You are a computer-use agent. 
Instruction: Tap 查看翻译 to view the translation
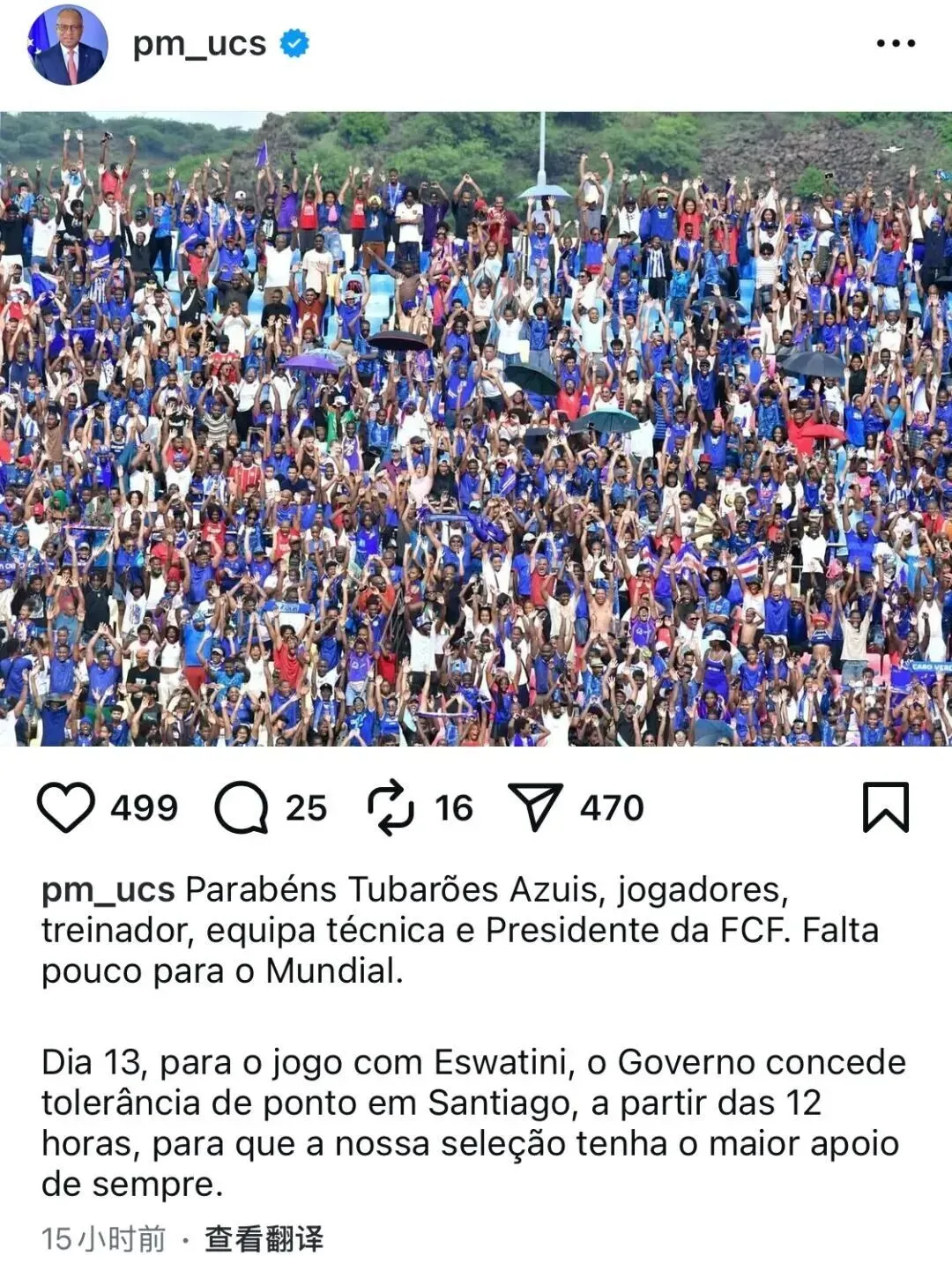click(x=264, y=1239)
